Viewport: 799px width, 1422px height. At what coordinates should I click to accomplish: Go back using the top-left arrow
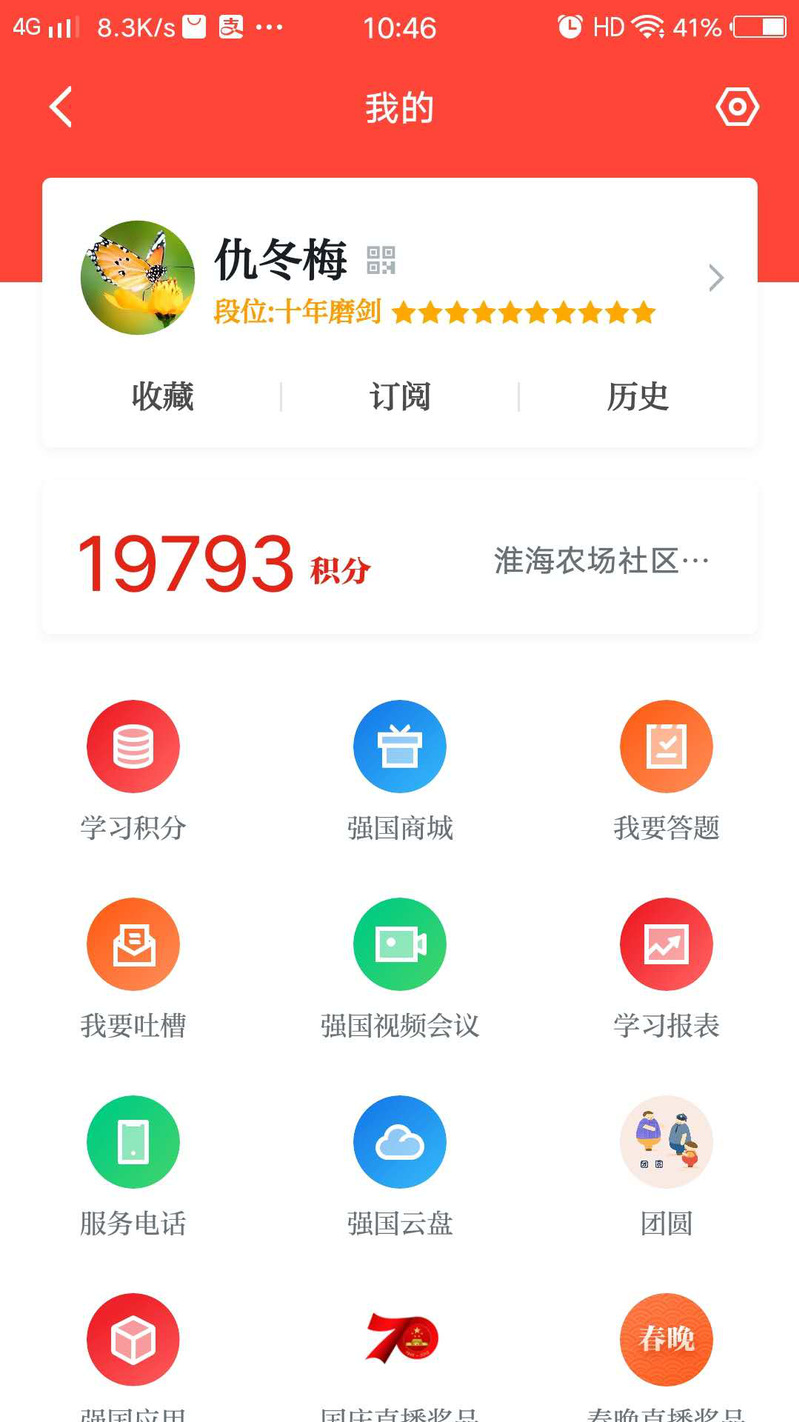(x=61, y=107)
